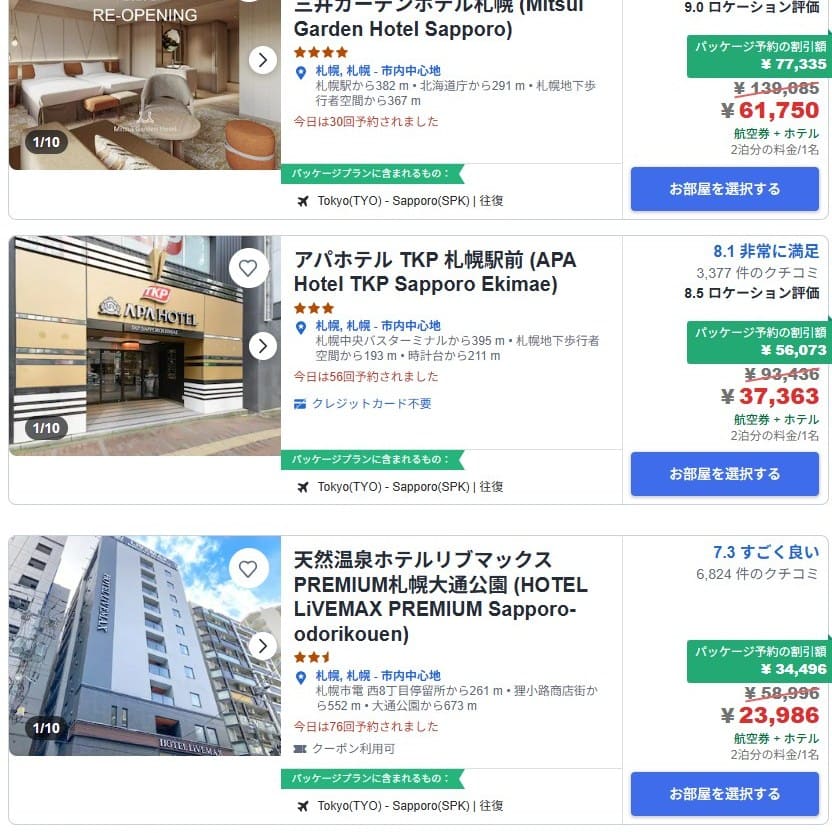This screenshot has height=833, width=832.
Task: Save APA Hotel TKP Sapporo Ekimae to favorites
Action: 248,268
